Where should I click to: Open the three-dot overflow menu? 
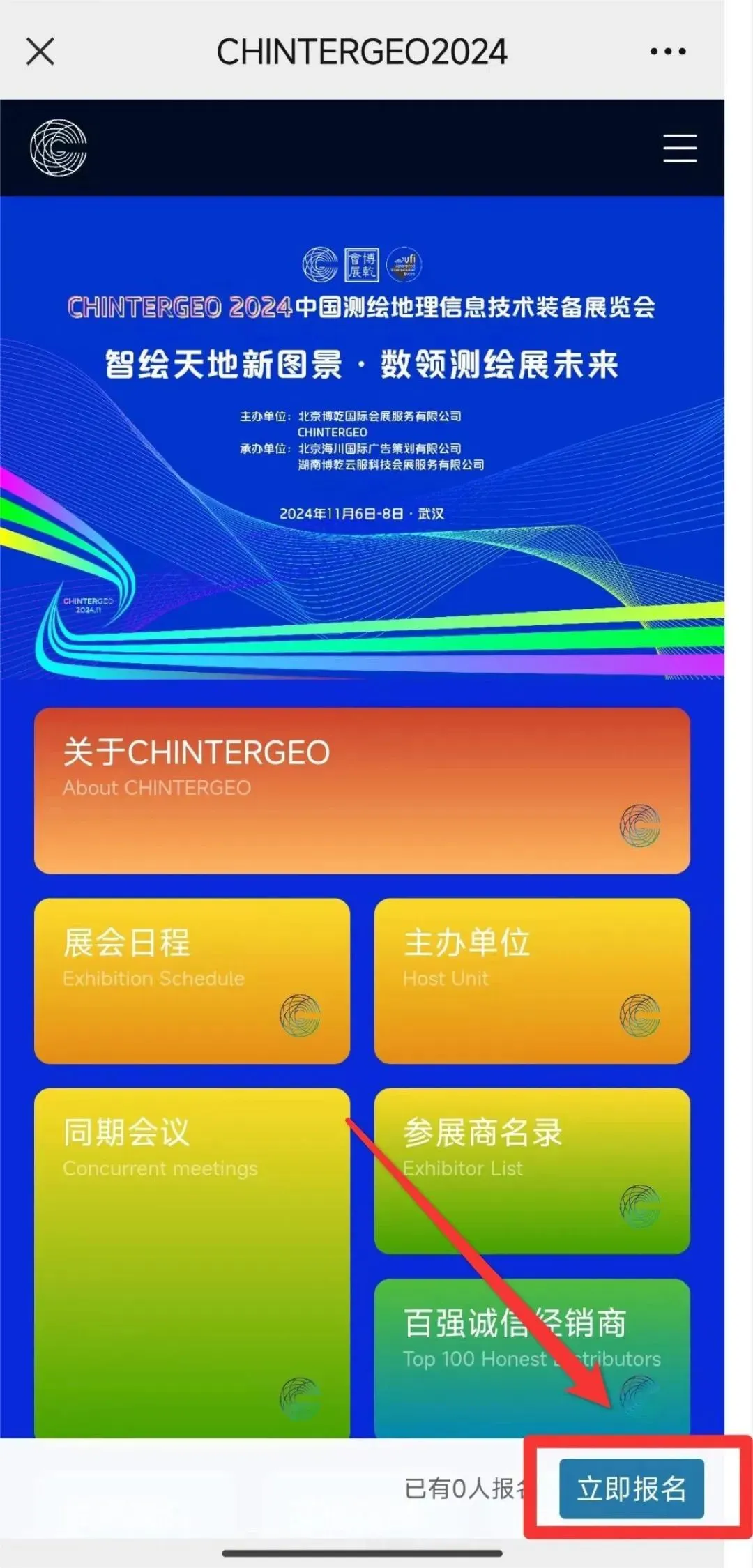click(x=667, y=52)
